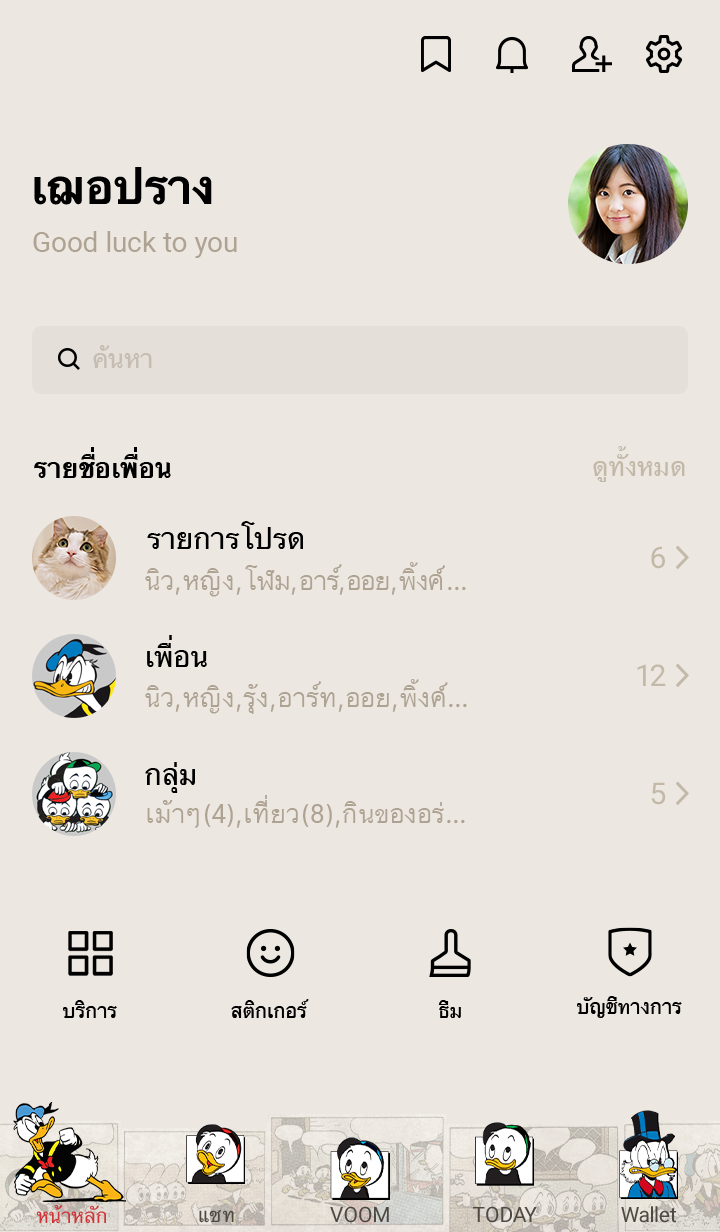Tap the add friend icon
Viewport: 720px width, 1232px height.
[591, 54]
